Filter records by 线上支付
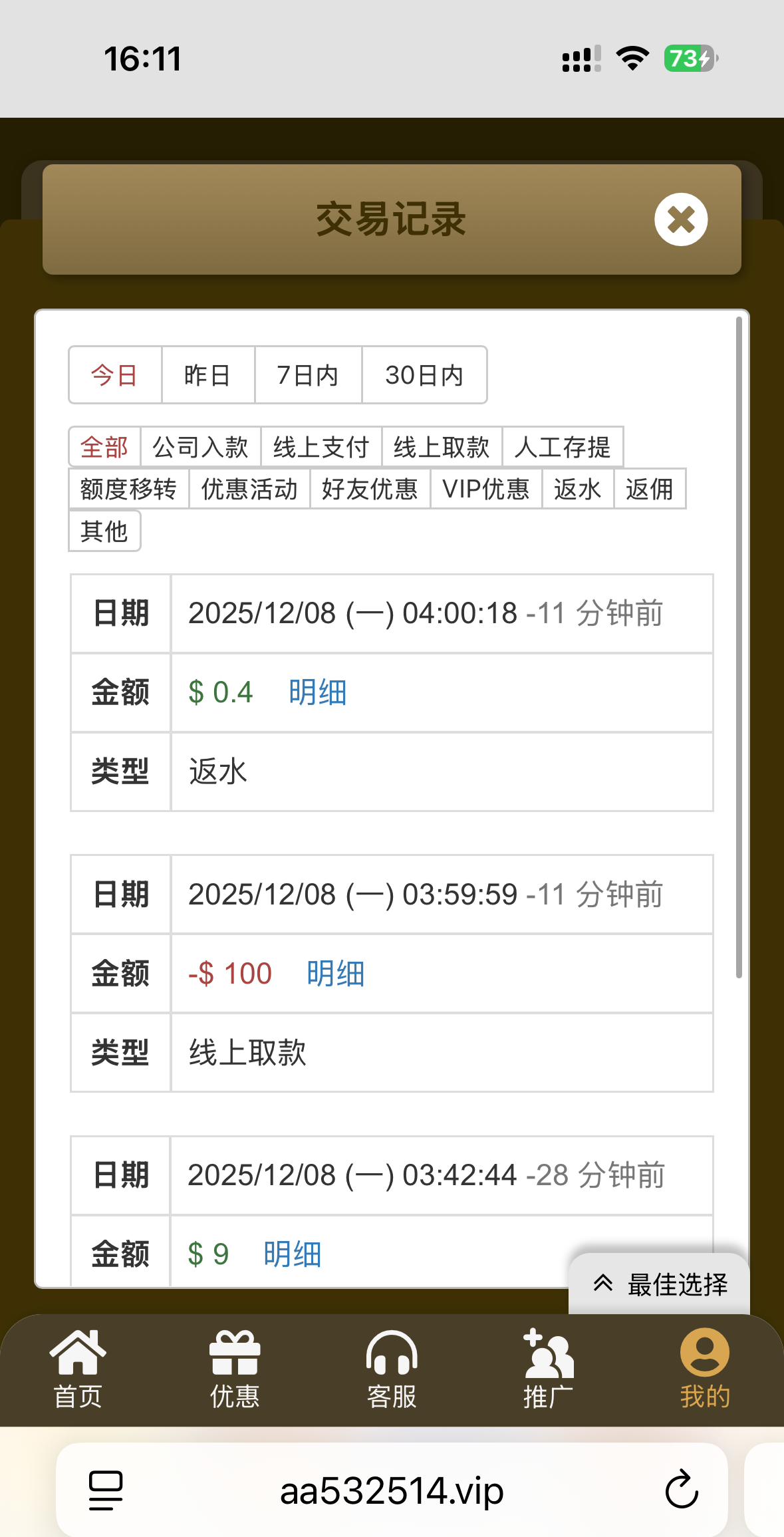 [x=321, y=447]
